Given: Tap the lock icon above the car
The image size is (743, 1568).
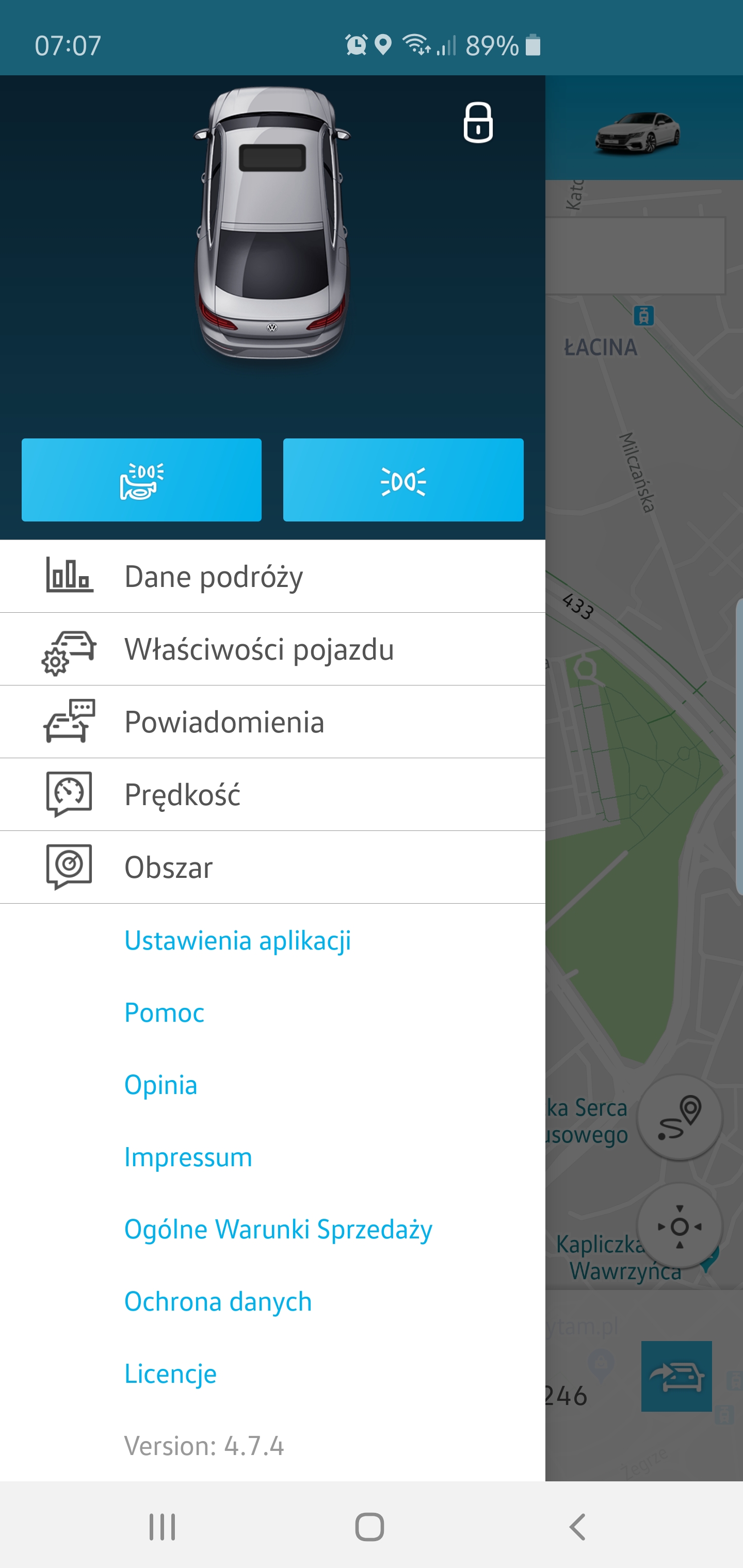Looking at the screenshot, I should click(477, 122).
